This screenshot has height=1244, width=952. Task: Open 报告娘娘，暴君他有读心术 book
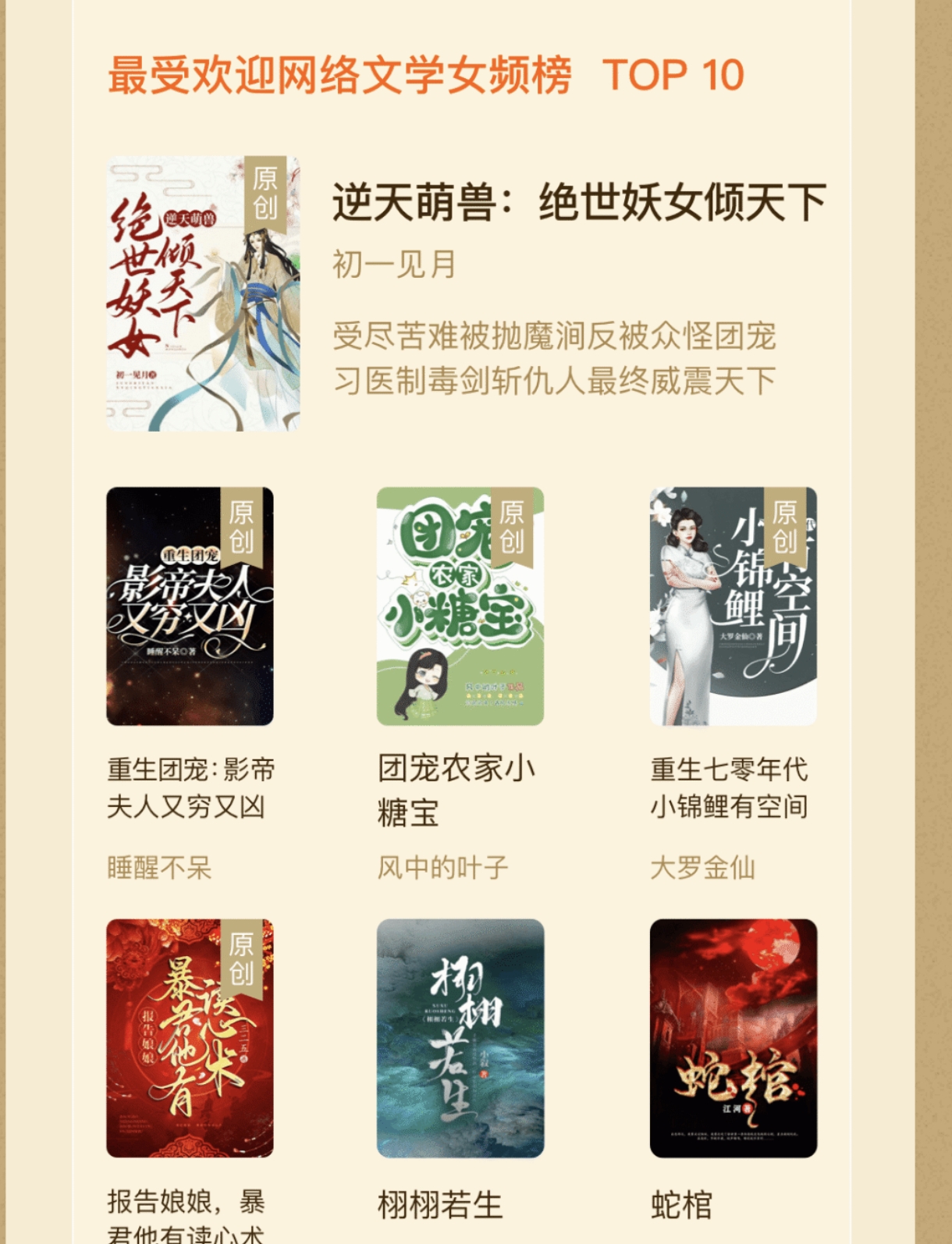point(190,1038)
